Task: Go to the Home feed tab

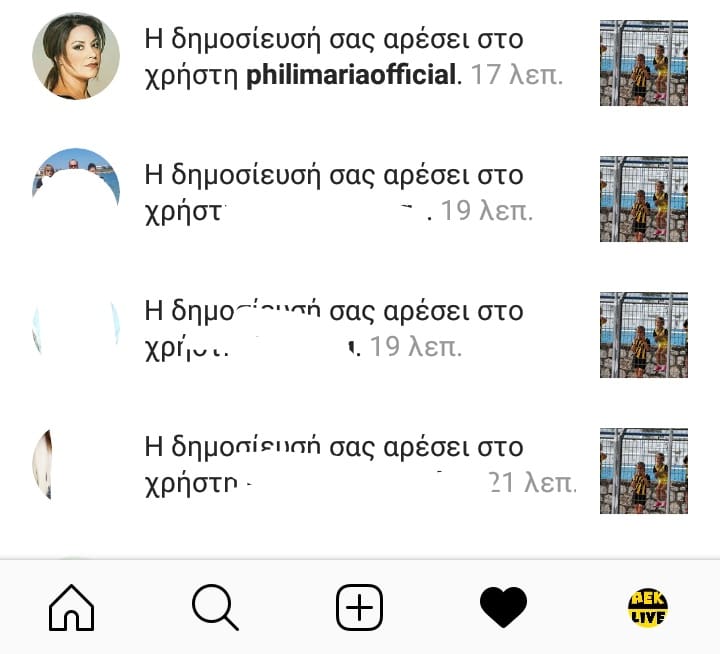Action: pyautogui.click(x=72, y=607)
